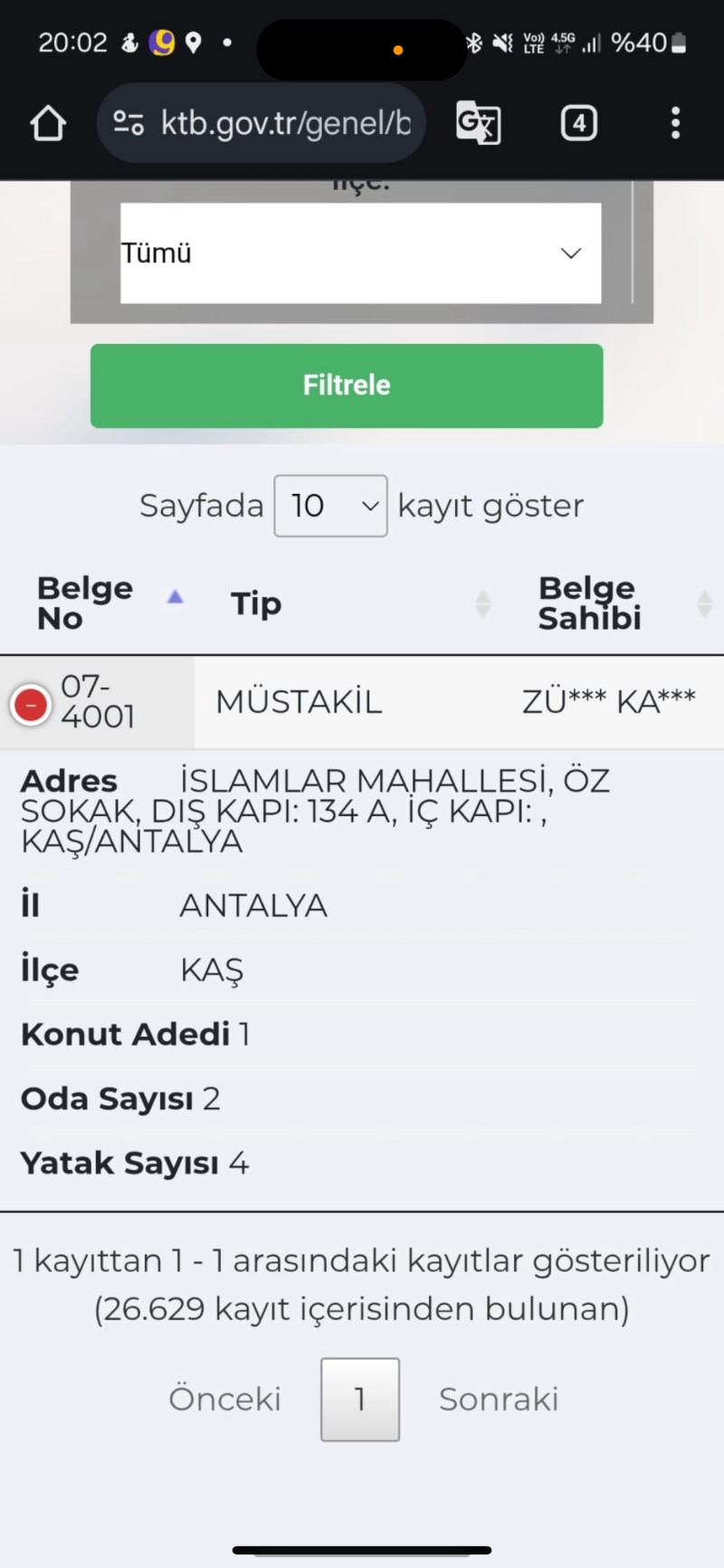Tap Sonraki to go to next page

499,1399
